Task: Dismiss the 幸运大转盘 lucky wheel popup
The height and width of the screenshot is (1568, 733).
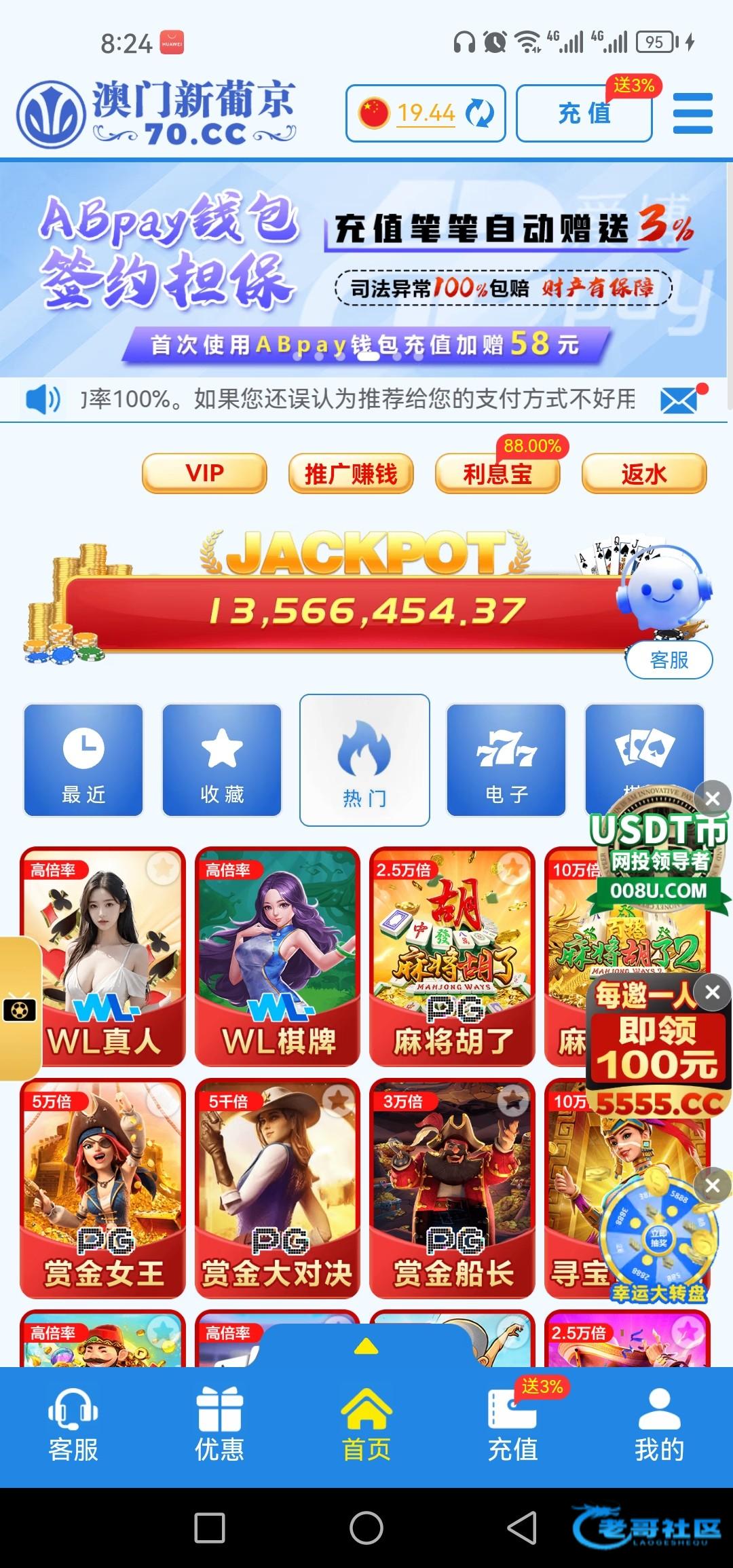Action: 713,1186
